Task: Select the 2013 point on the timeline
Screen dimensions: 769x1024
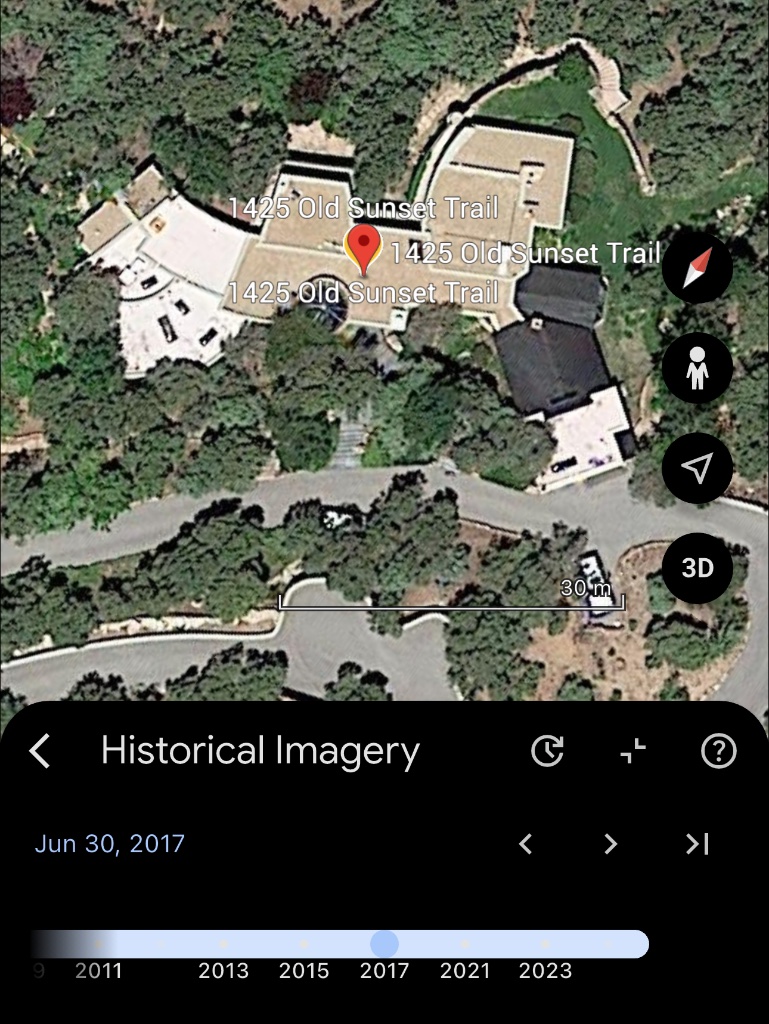Action: click(223, 944)
